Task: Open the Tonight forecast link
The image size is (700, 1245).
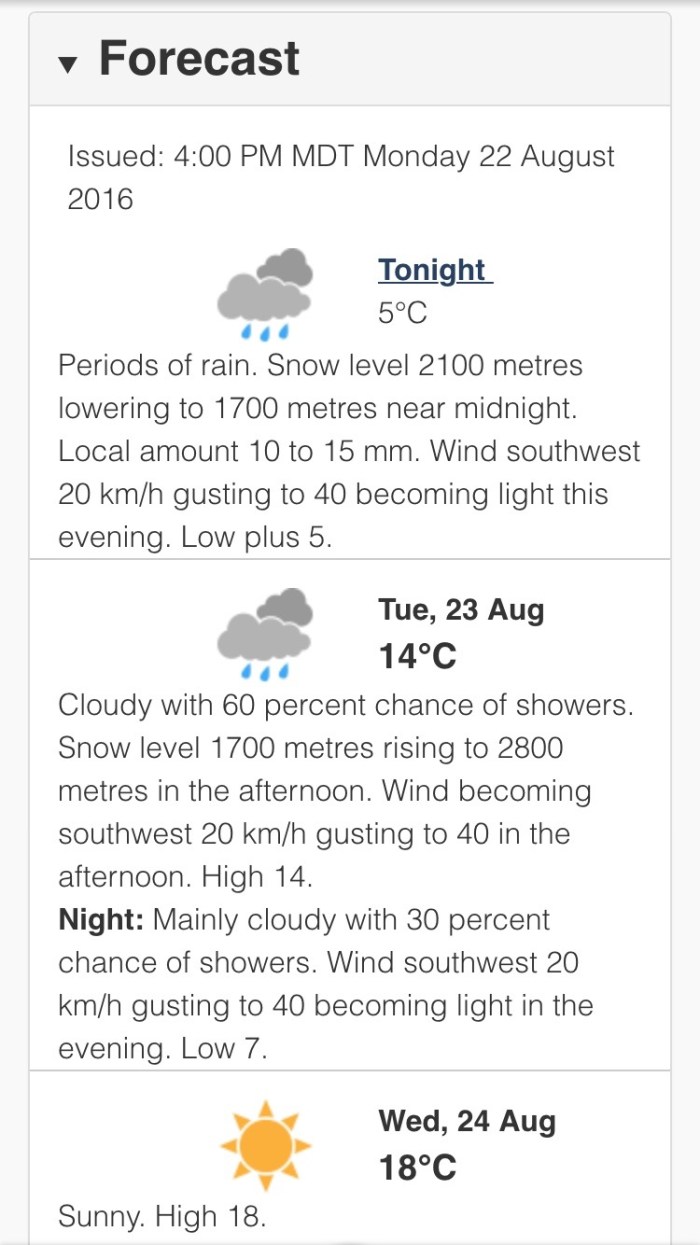Action: coord(434,270)
